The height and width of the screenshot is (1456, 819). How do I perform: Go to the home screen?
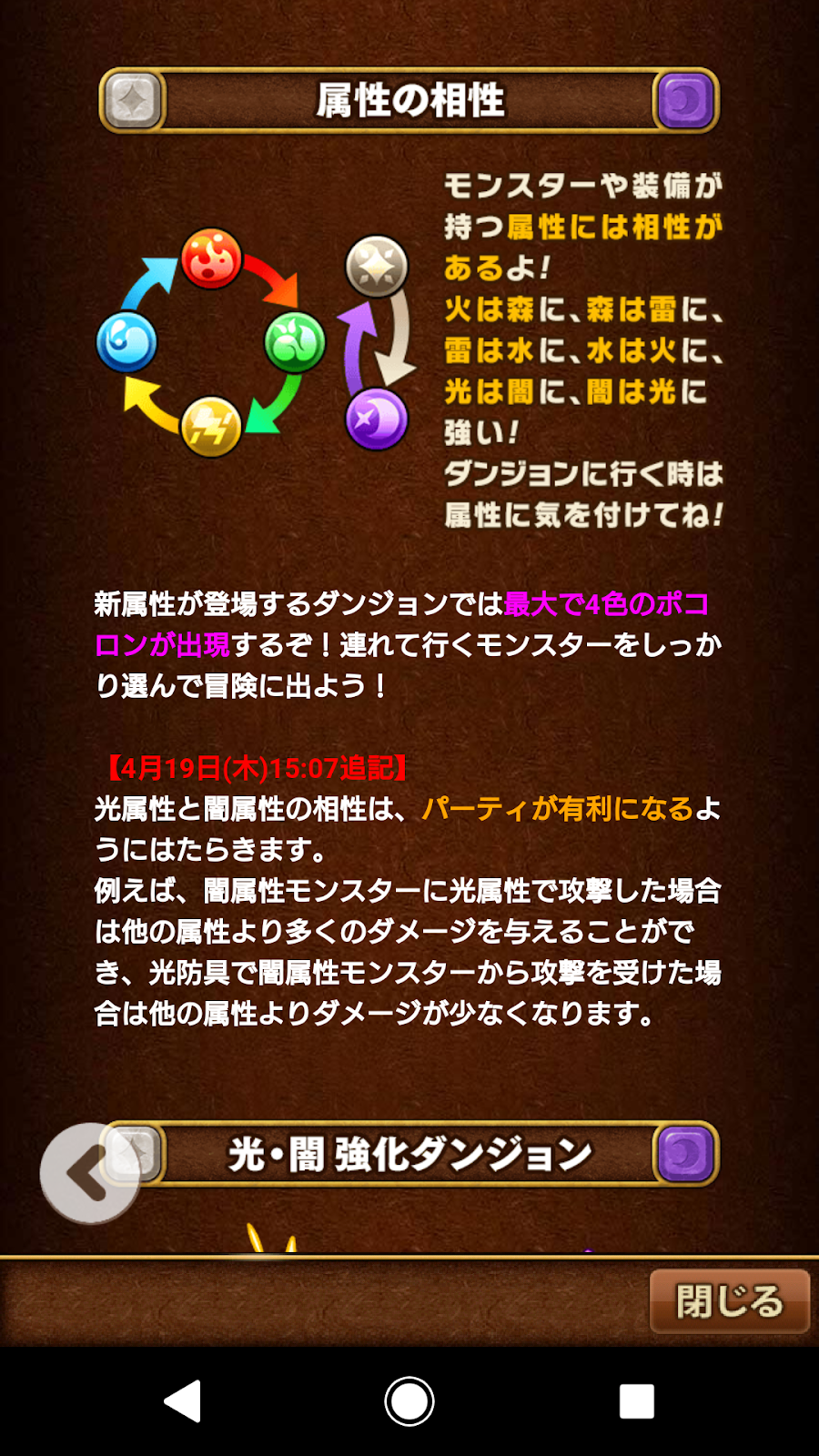coord(409,1401)
